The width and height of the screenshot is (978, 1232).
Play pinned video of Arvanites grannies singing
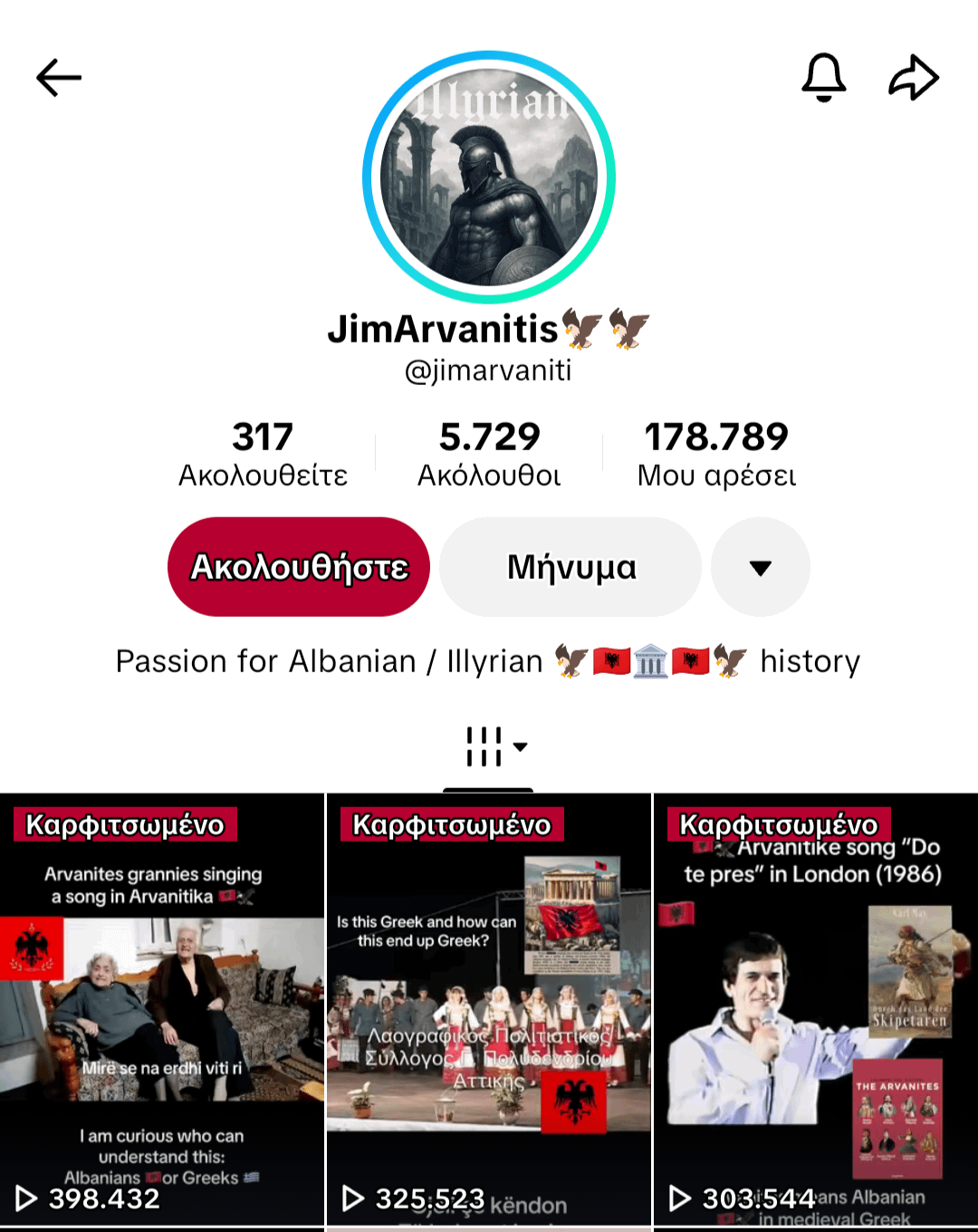pyautogui.click(x=162, y=1010)
